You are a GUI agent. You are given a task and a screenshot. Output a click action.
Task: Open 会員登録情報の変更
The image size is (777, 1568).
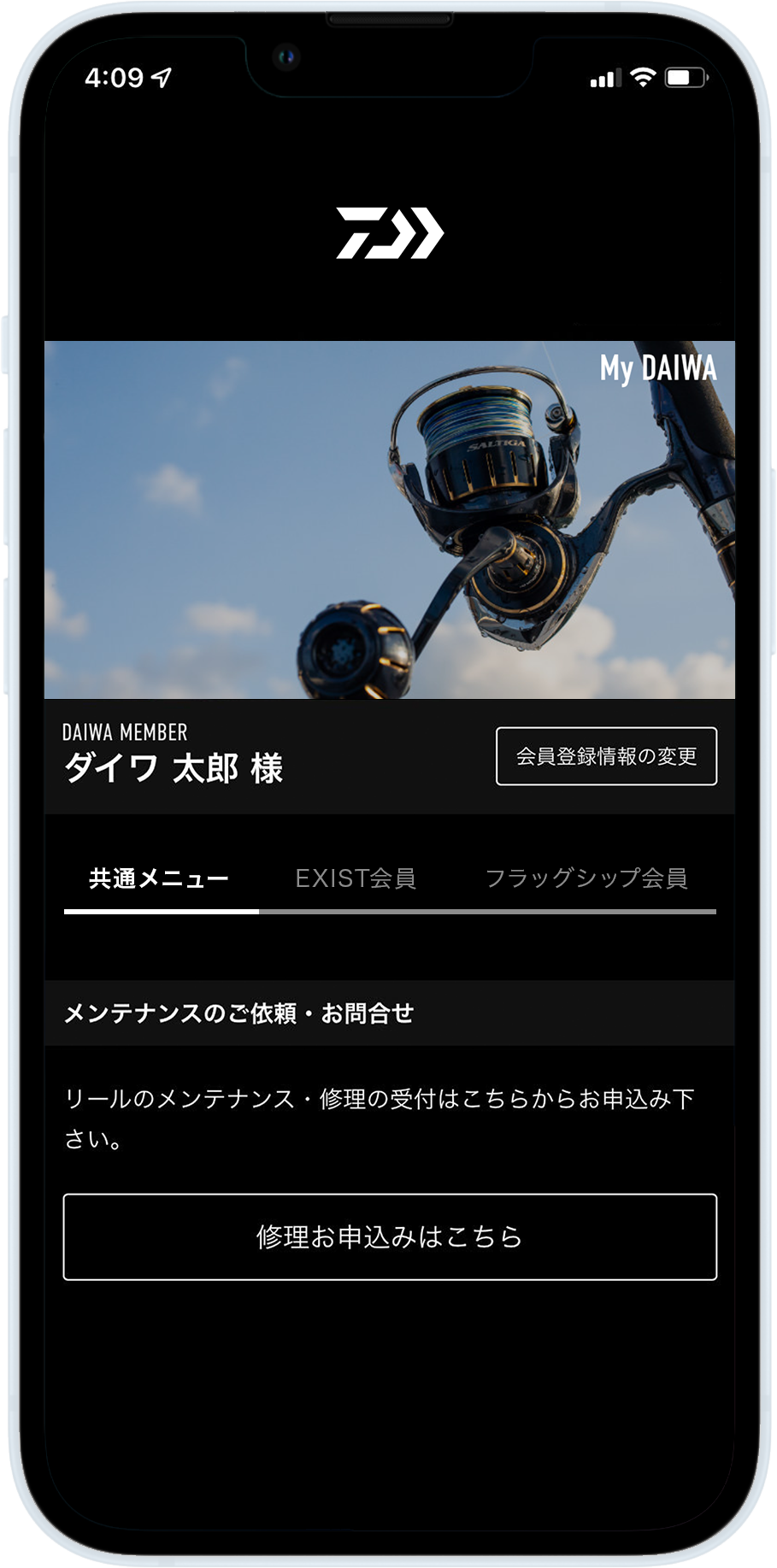pos(606,756)
